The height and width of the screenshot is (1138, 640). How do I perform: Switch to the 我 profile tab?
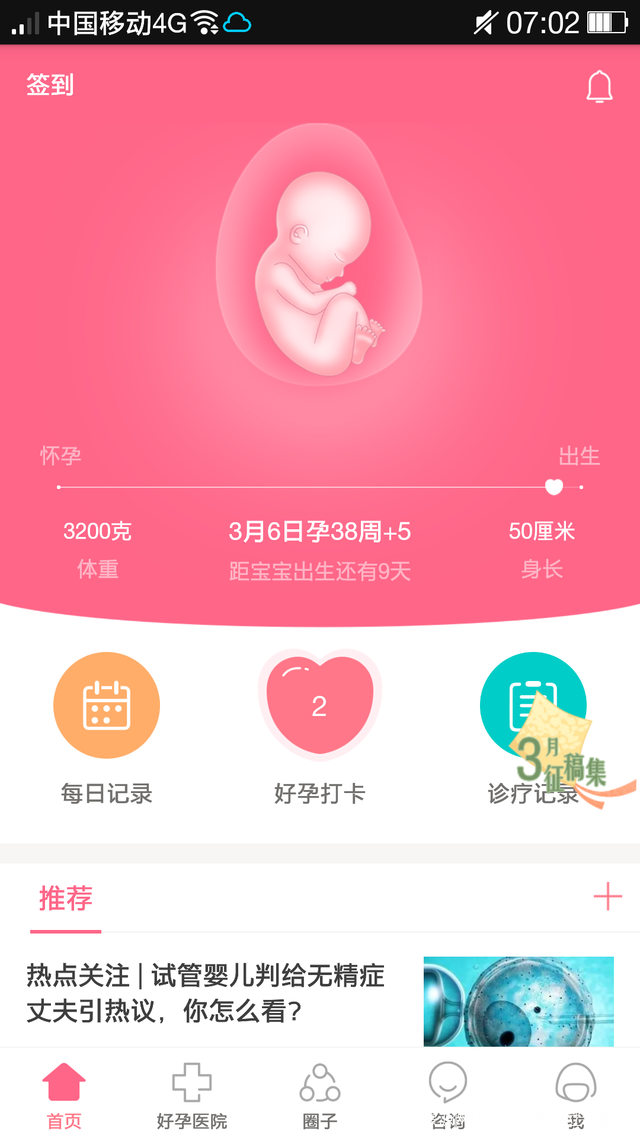tap(575, 1095)
